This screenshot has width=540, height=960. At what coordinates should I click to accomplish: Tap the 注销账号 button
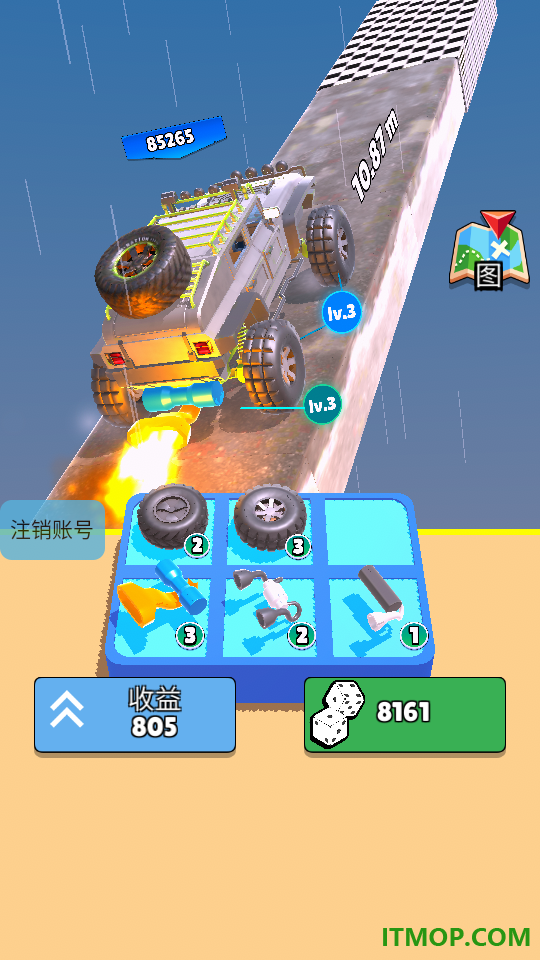click(x=52, y=530)
